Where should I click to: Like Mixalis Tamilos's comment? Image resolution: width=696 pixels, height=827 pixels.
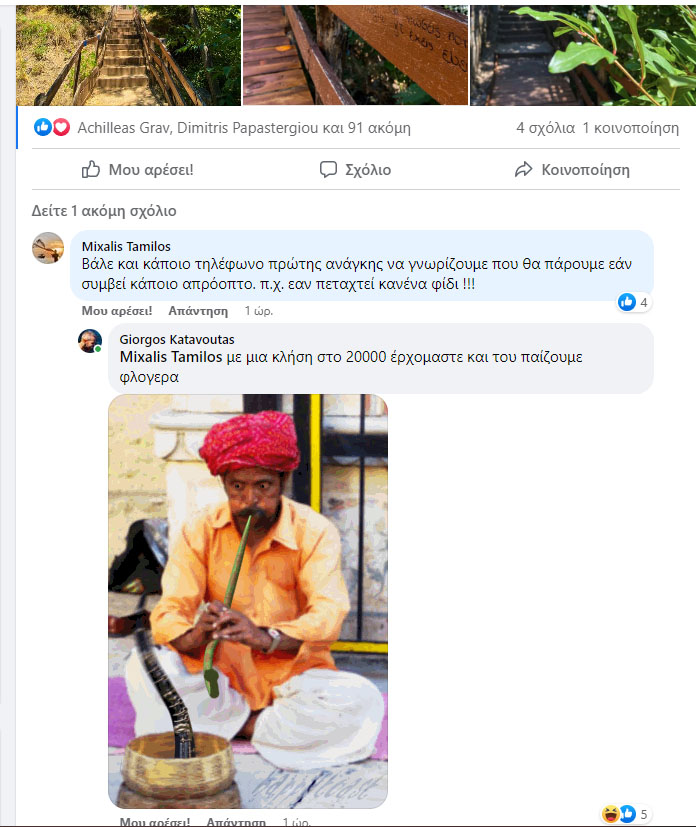(116, 311)
